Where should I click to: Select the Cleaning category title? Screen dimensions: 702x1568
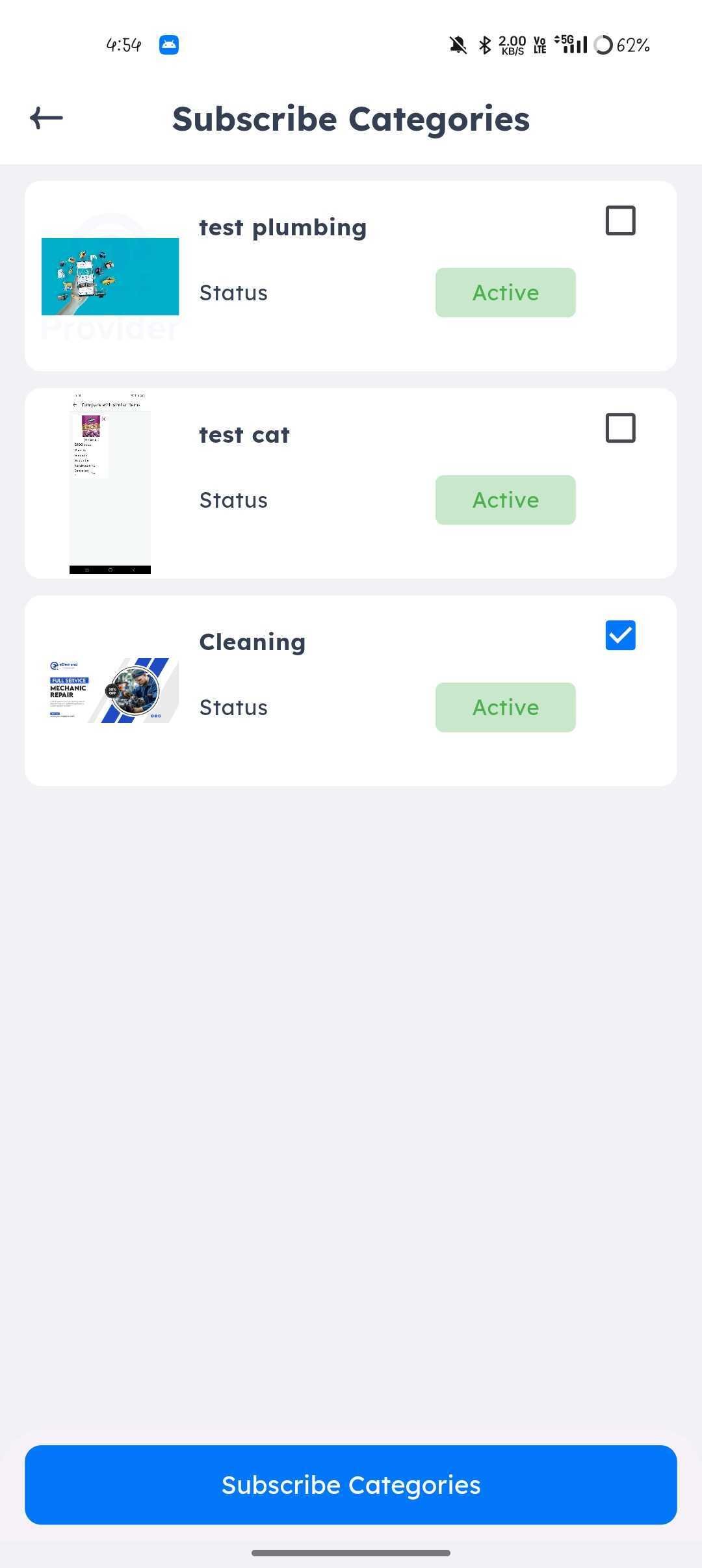pos(252,641)
